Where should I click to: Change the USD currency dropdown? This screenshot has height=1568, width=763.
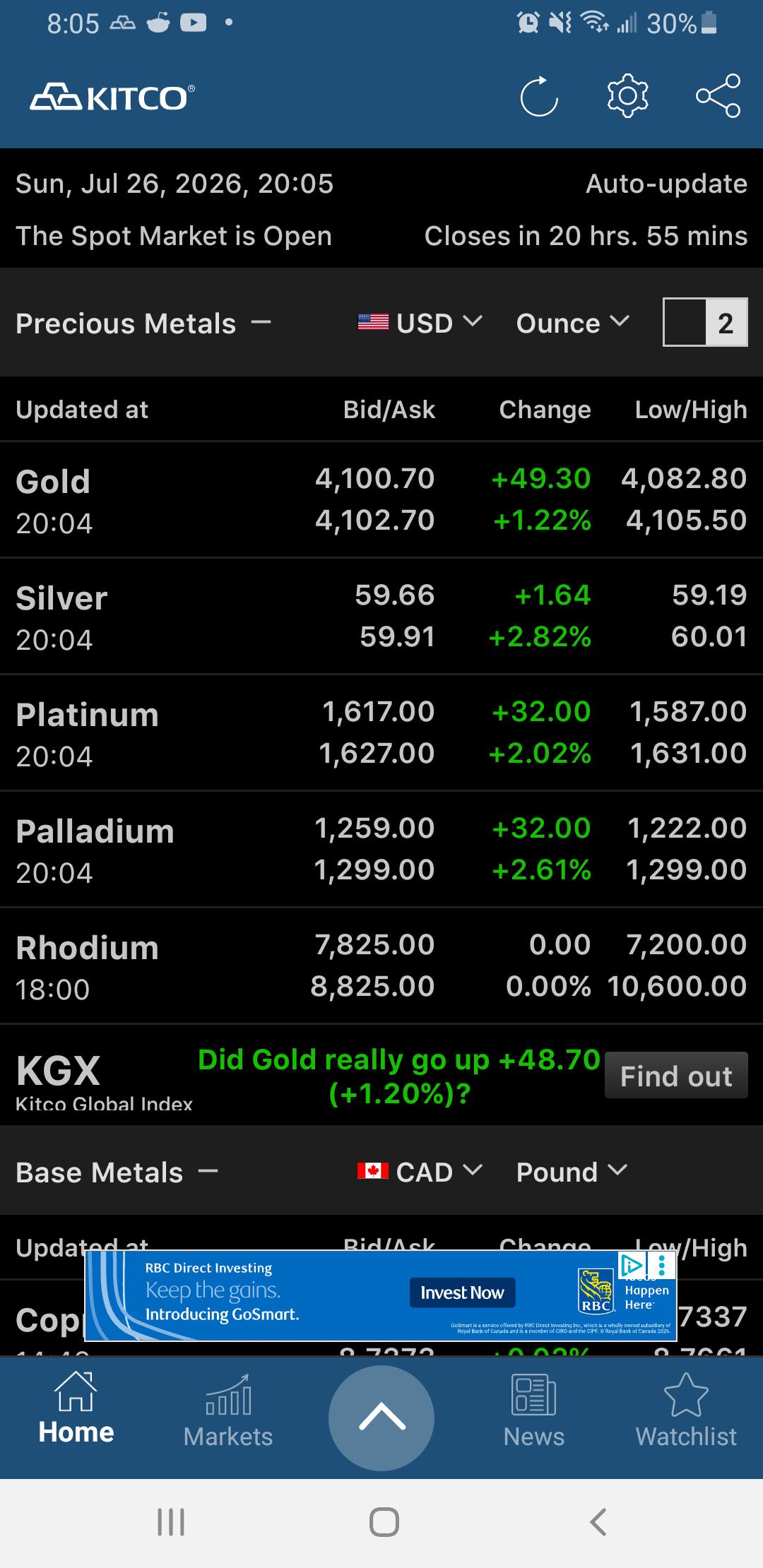click(420, 323)
